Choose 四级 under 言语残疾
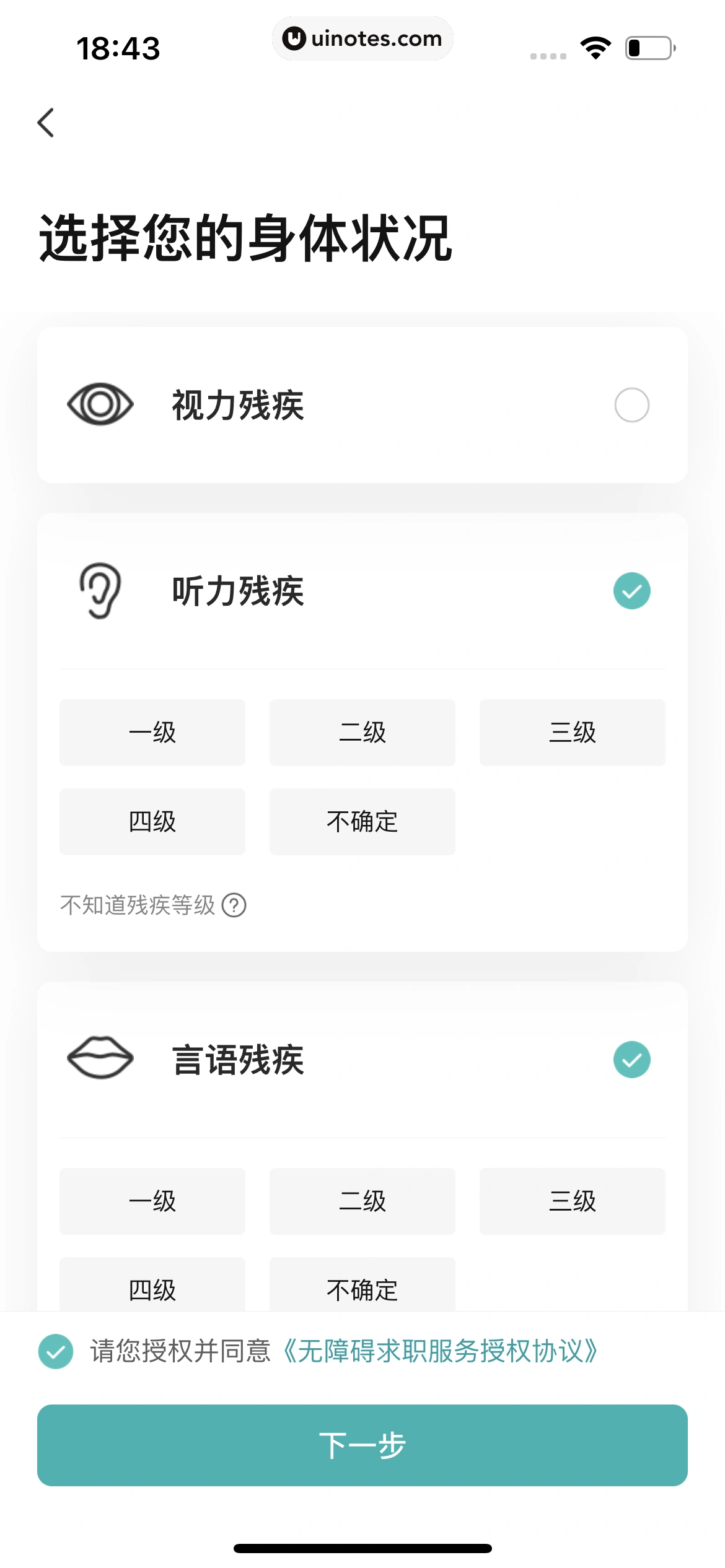 pyautogui.click(x=152, y=1290)
